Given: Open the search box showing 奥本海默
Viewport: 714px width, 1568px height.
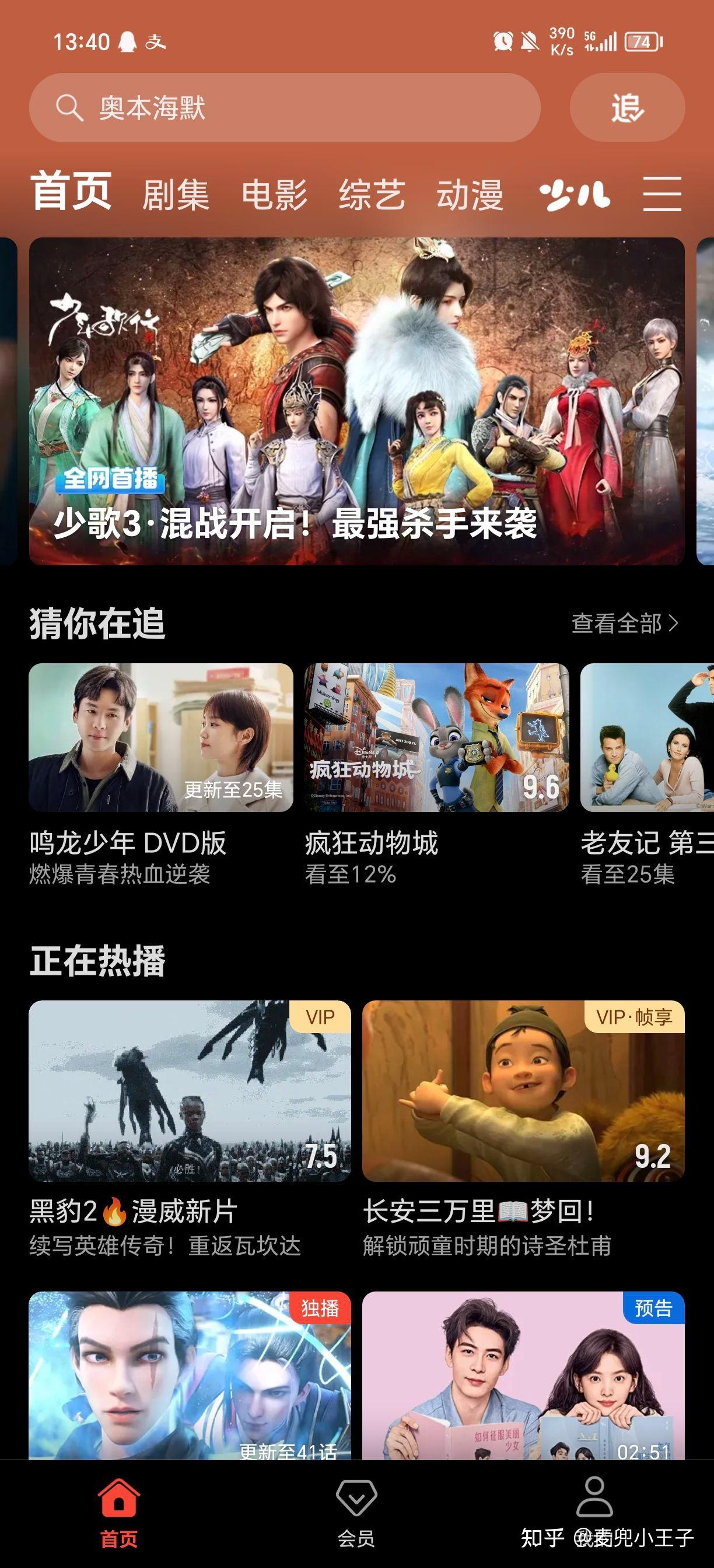Looking at the screenshot, I should 284,108.
